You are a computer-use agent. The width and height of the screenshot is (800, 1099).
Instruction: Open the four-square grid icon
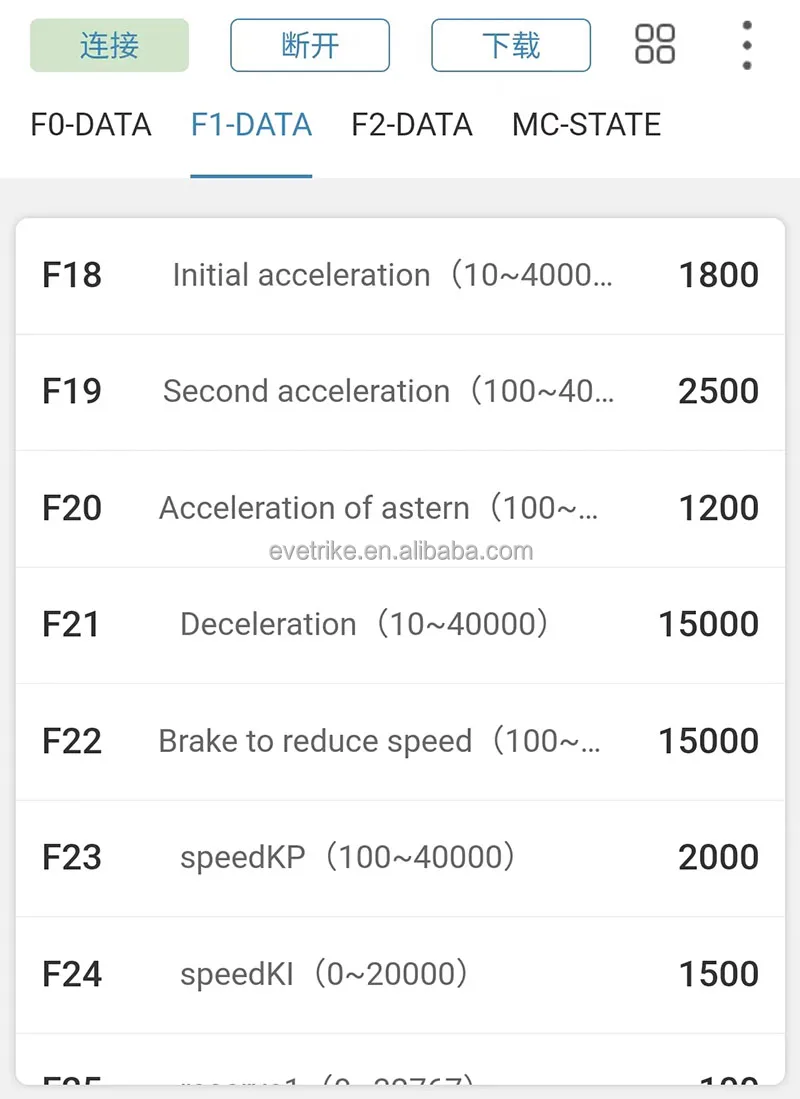point(655,45)
